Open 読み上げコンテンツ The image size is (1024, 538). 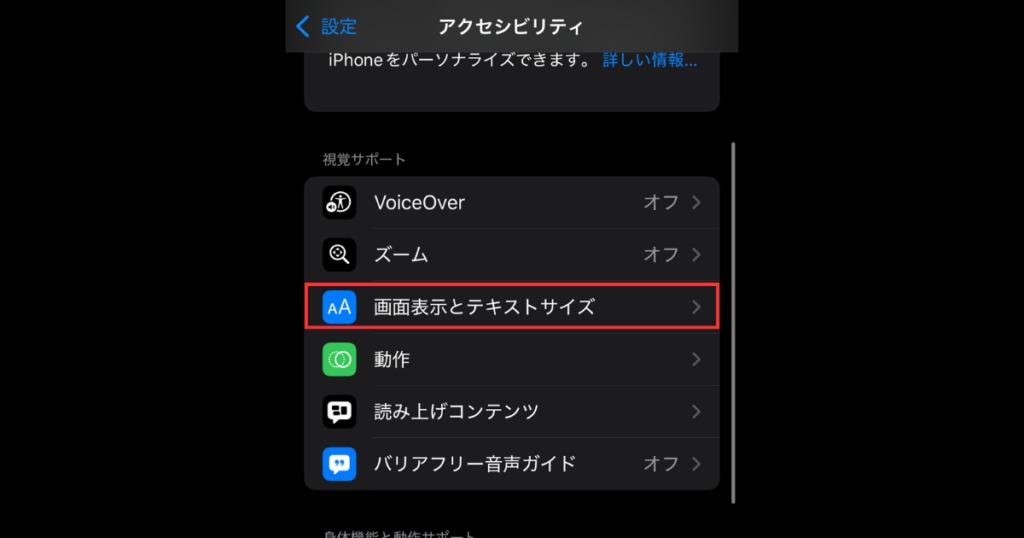click(511, 411)
